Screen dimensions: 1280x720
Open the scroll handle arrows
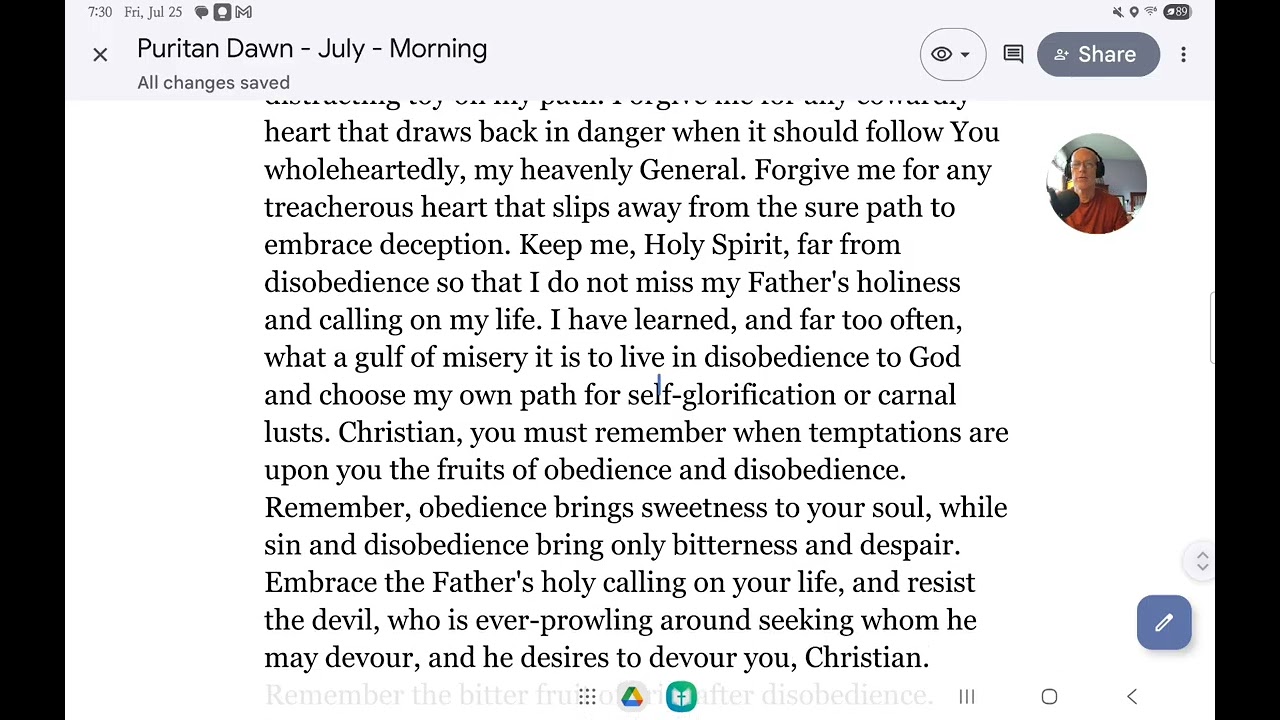[x=1202, y=562]
